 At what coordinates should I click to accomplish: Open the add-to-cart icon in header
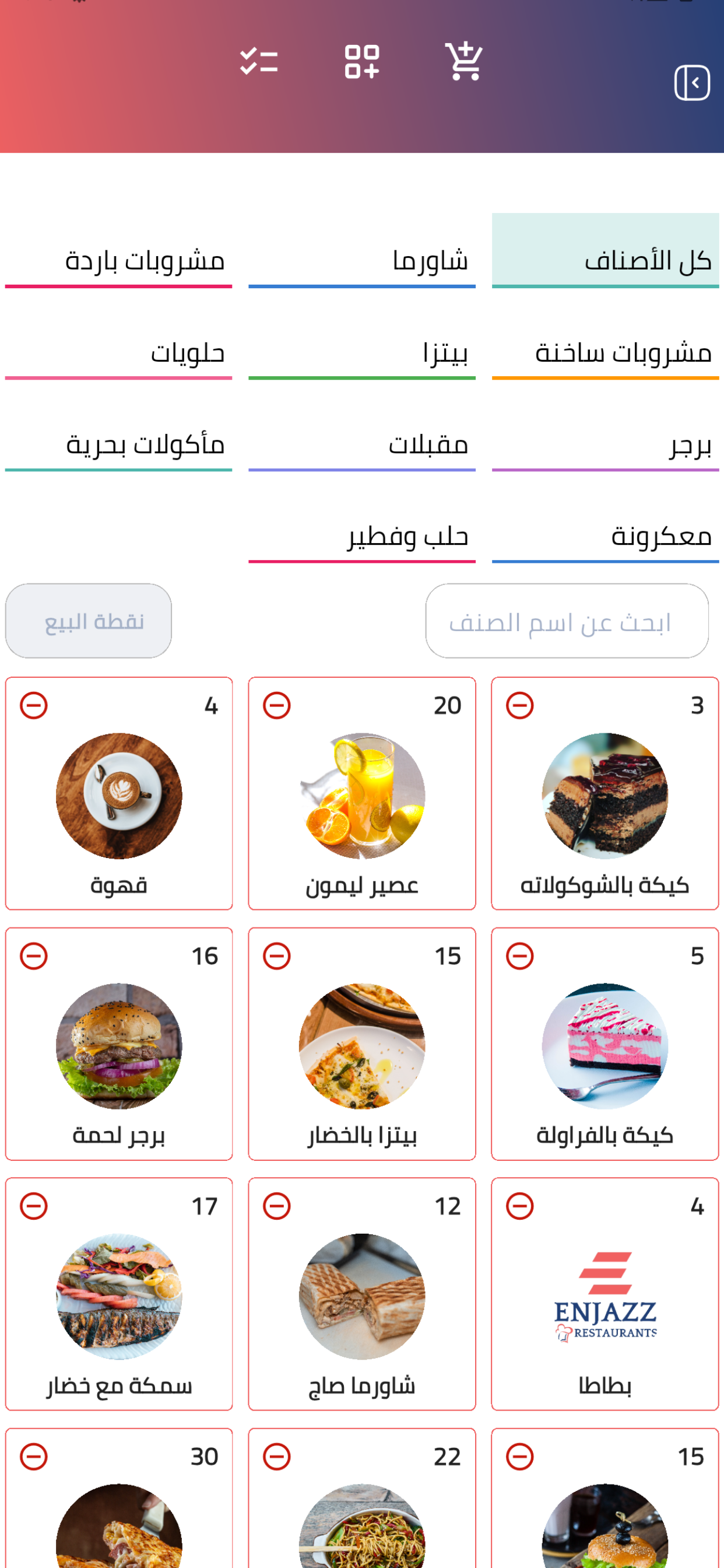[463, 61]
